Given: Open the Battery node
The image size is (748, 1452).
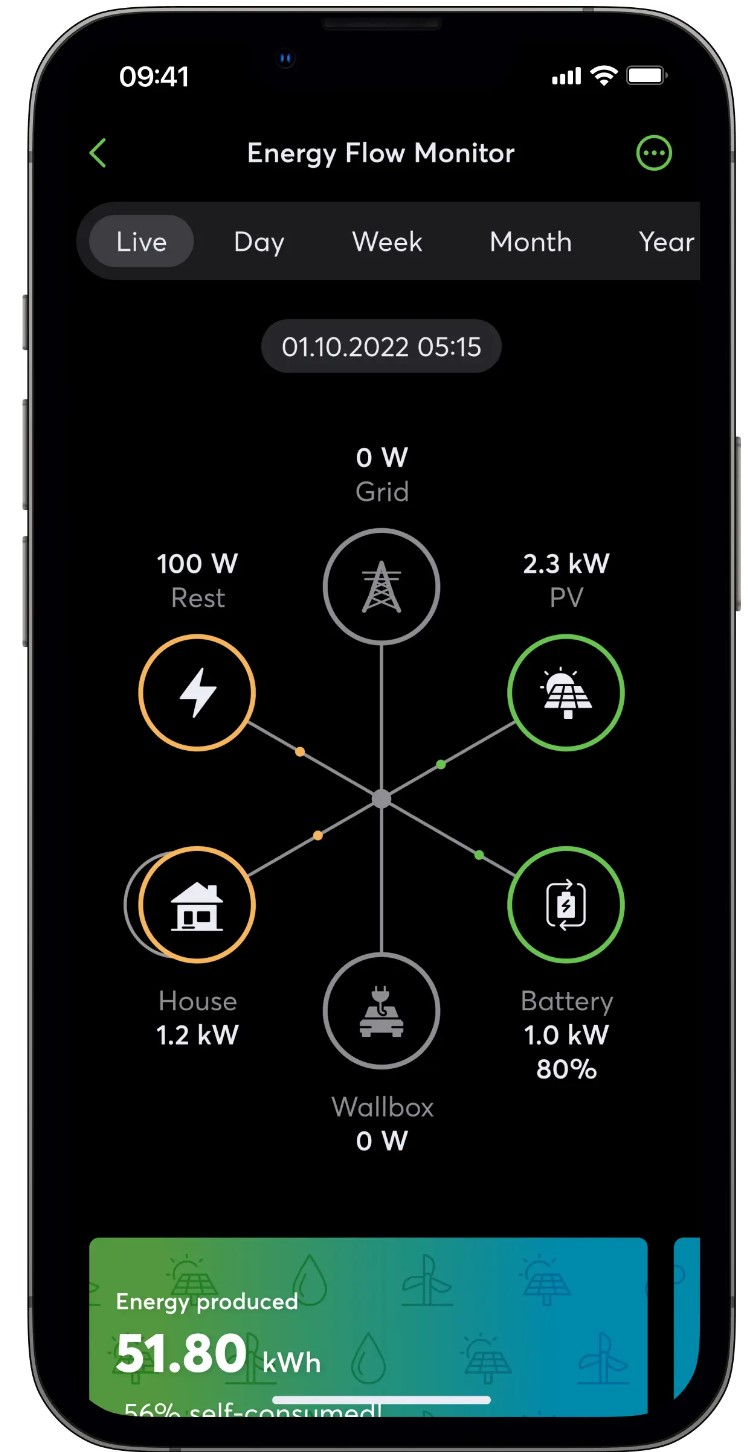Looking at the screenshot, I should [x=566, y=905].
